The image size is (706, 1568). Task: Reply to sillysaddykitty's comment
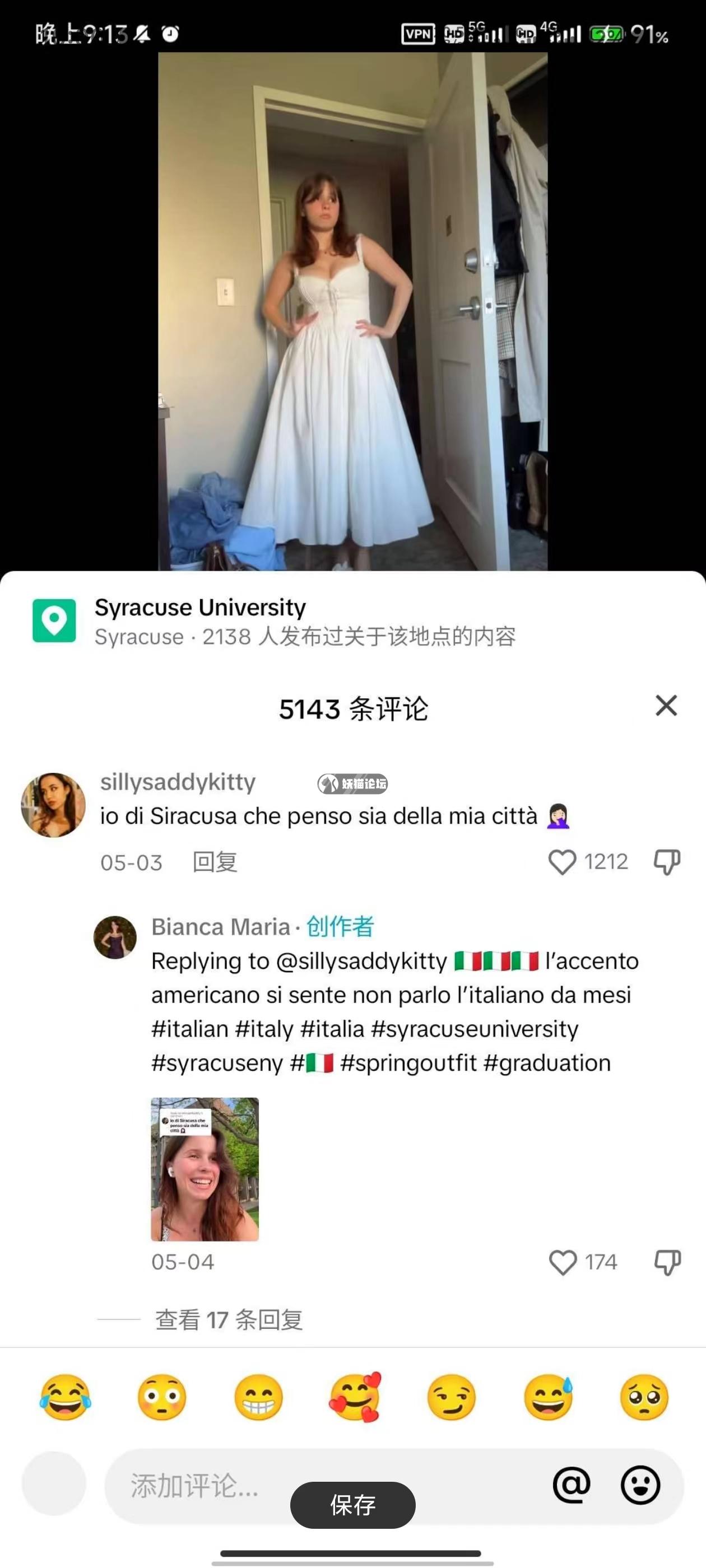(215, 862)
